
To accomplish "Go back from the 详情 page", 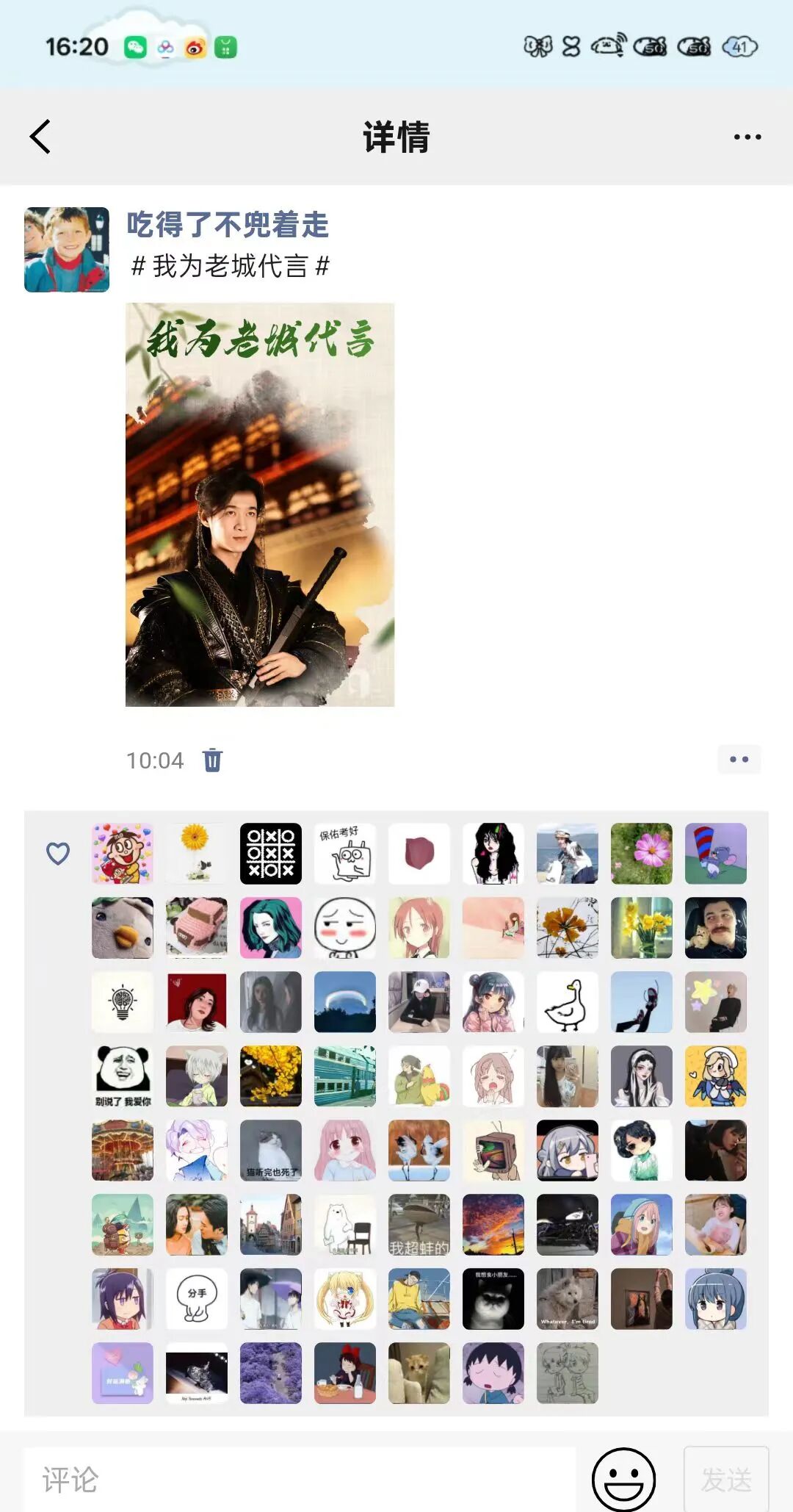I will point(40,137).
